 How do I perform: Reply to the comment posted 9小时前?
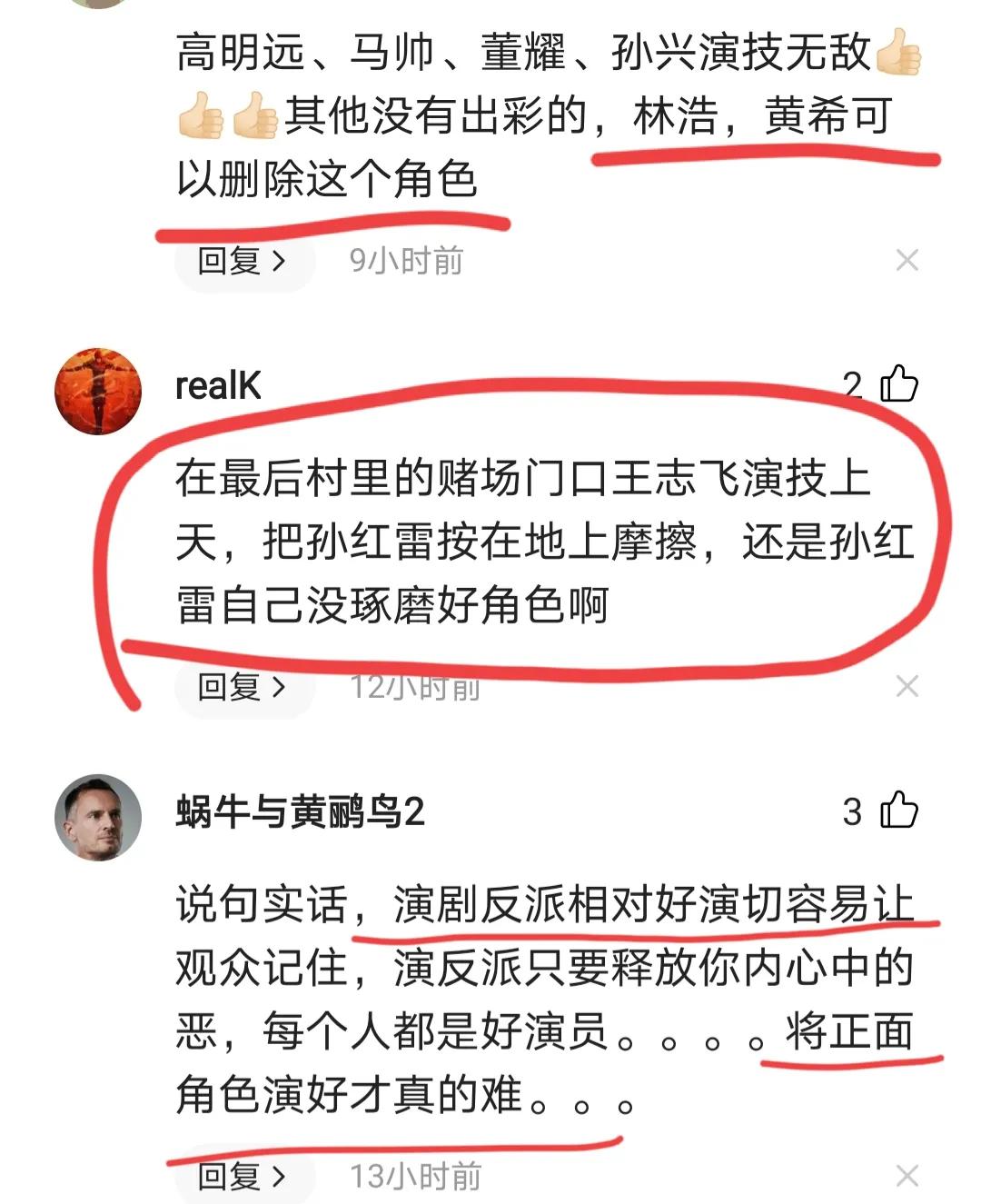243,262
